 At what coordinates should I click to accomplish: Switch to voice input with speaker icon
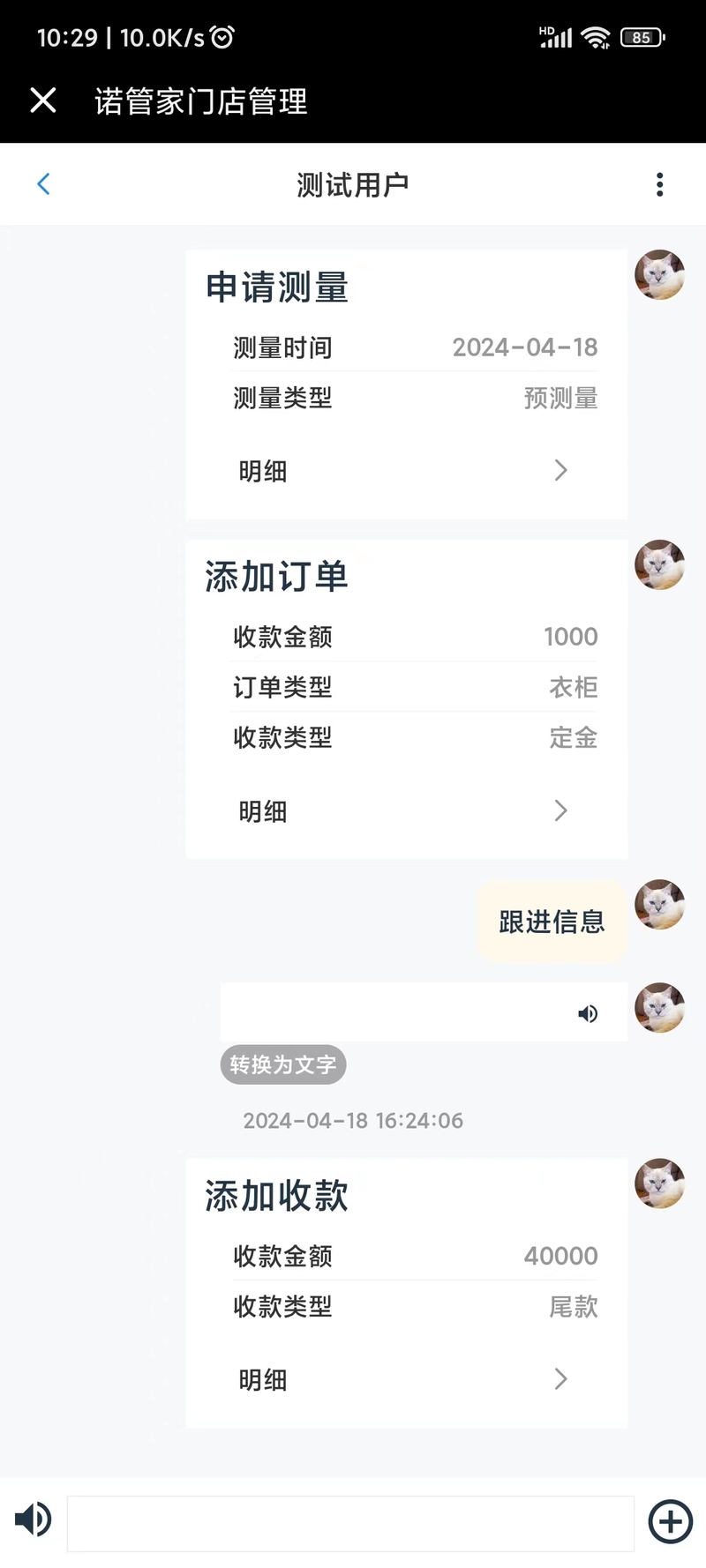click(x=34, y=1519)
